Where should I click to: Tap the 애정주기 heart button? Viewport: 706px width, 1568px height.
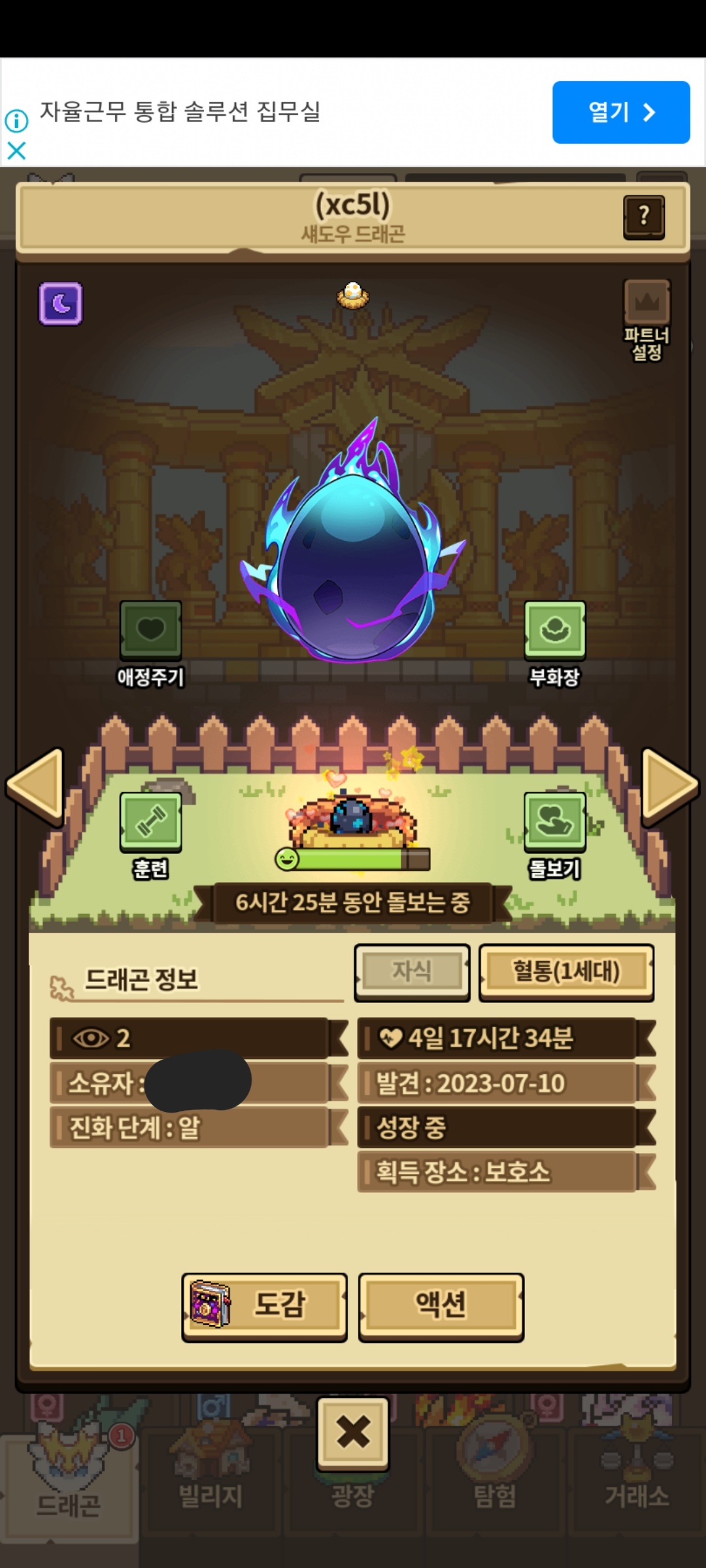[x=150, y=630]
